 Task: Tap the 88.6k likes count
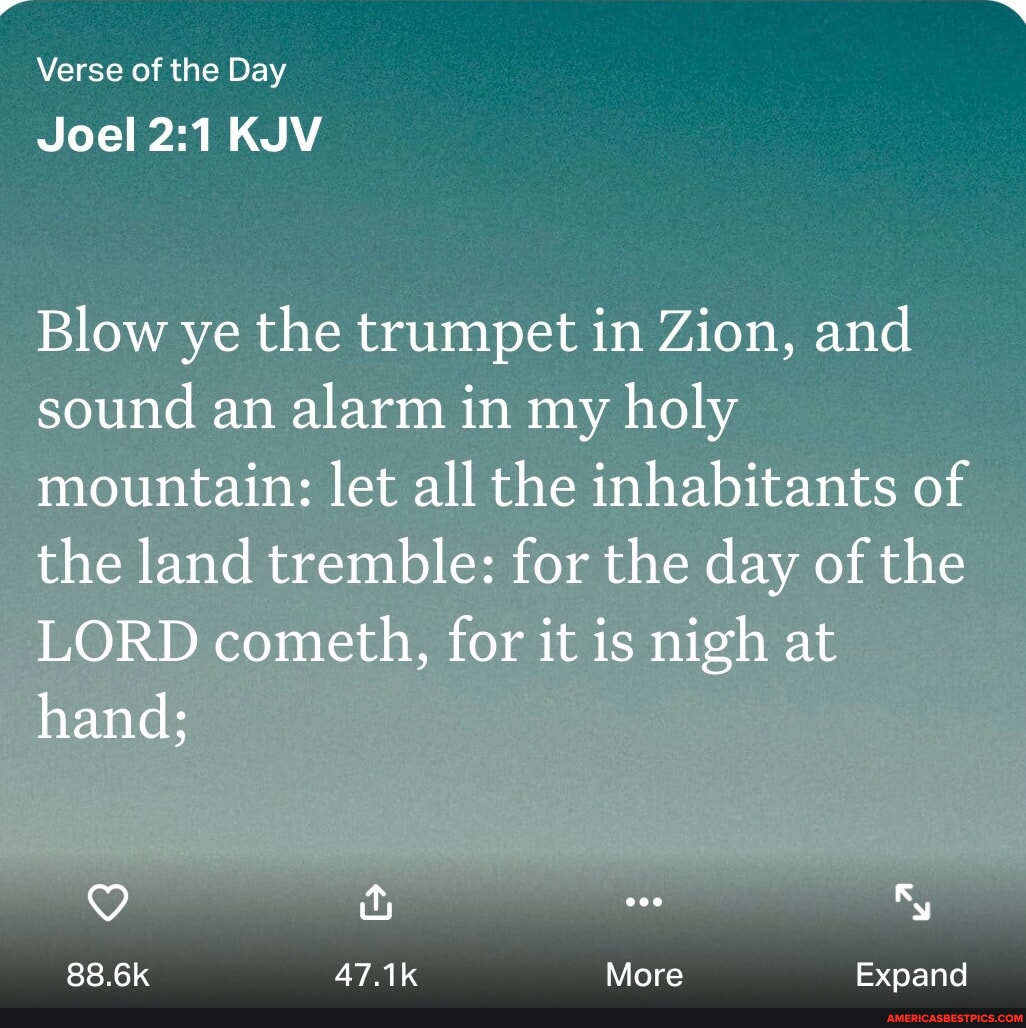point(108,974)
